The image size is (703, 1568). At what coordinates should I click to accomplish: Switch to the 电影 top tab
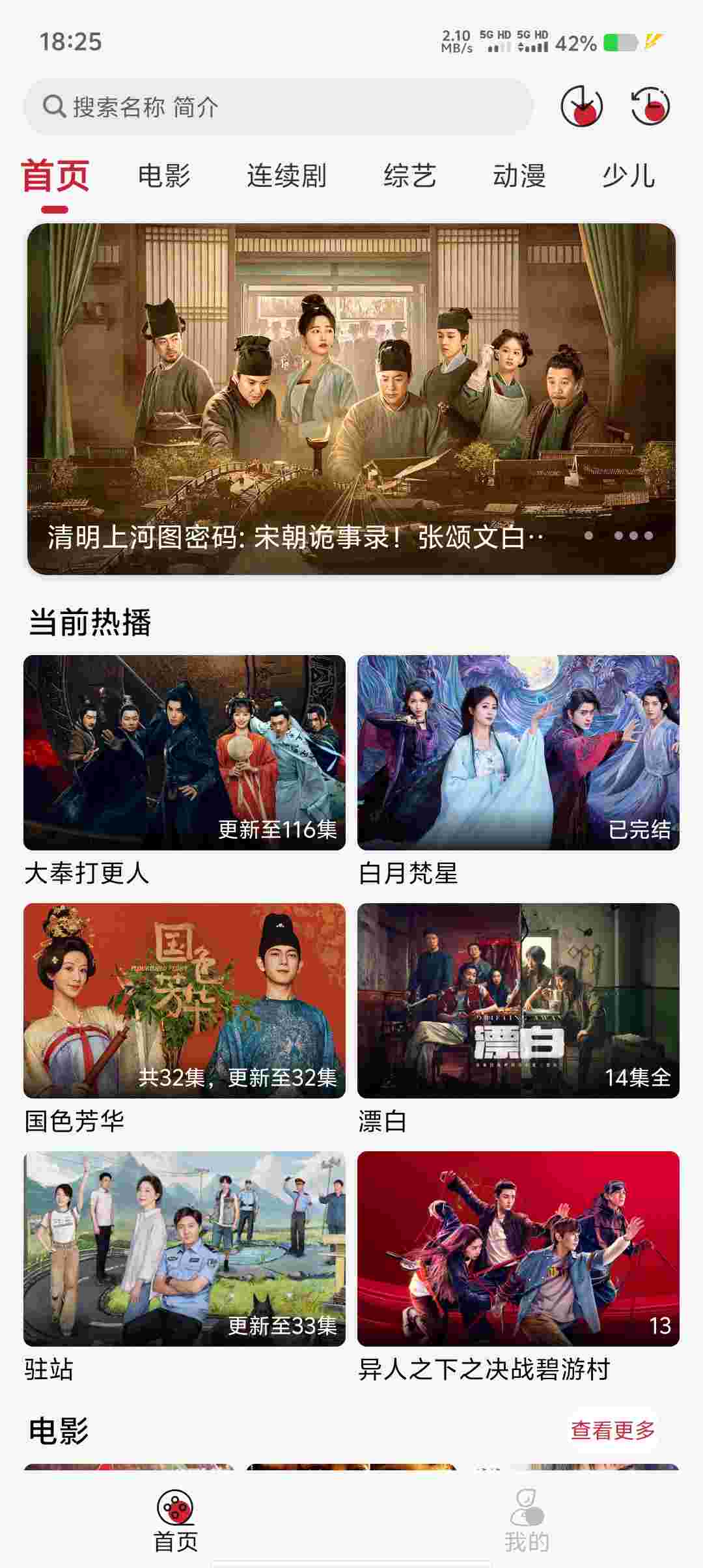point(164,176)
